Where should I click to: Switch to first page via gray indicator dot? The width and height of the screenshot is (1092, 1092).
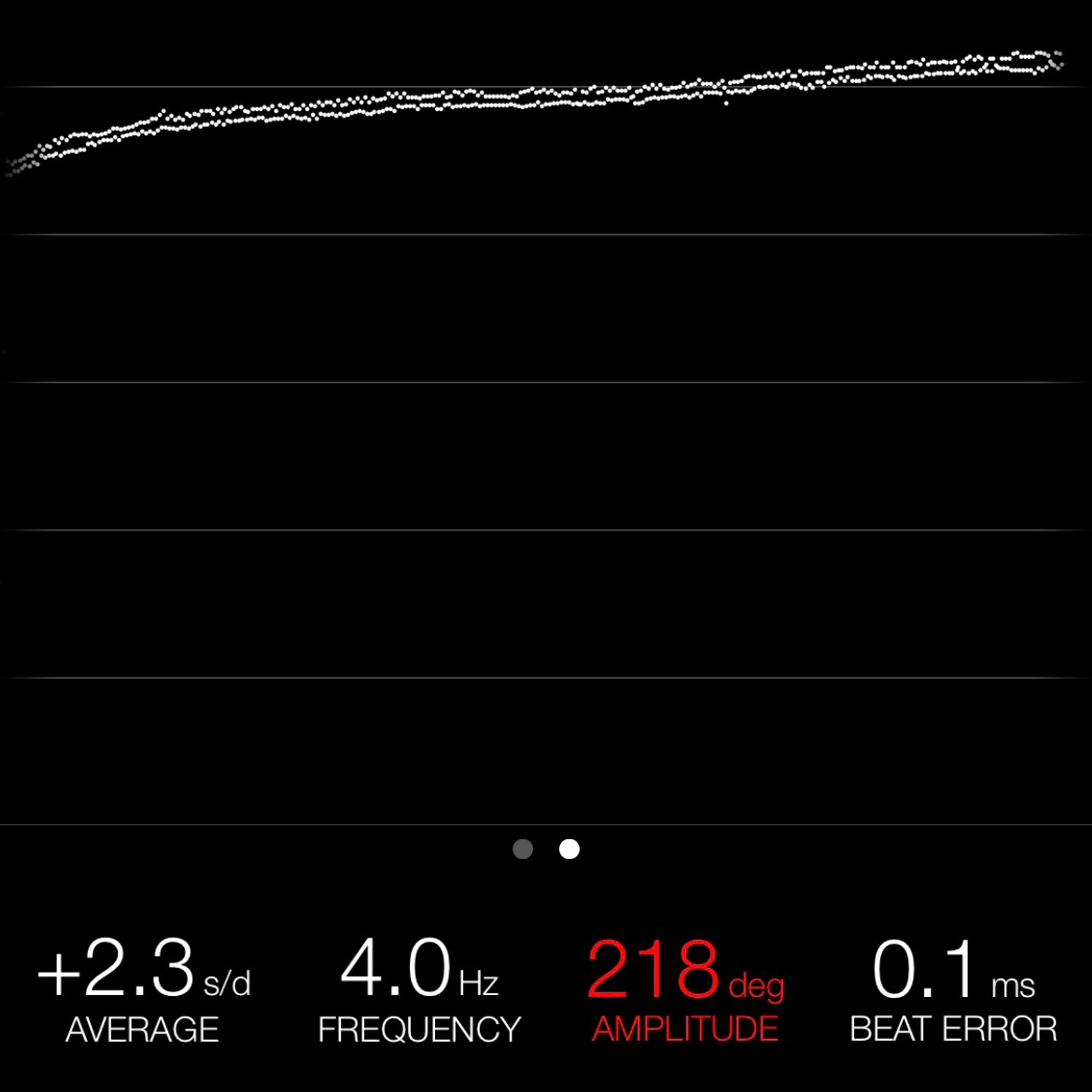coord(522,849)
